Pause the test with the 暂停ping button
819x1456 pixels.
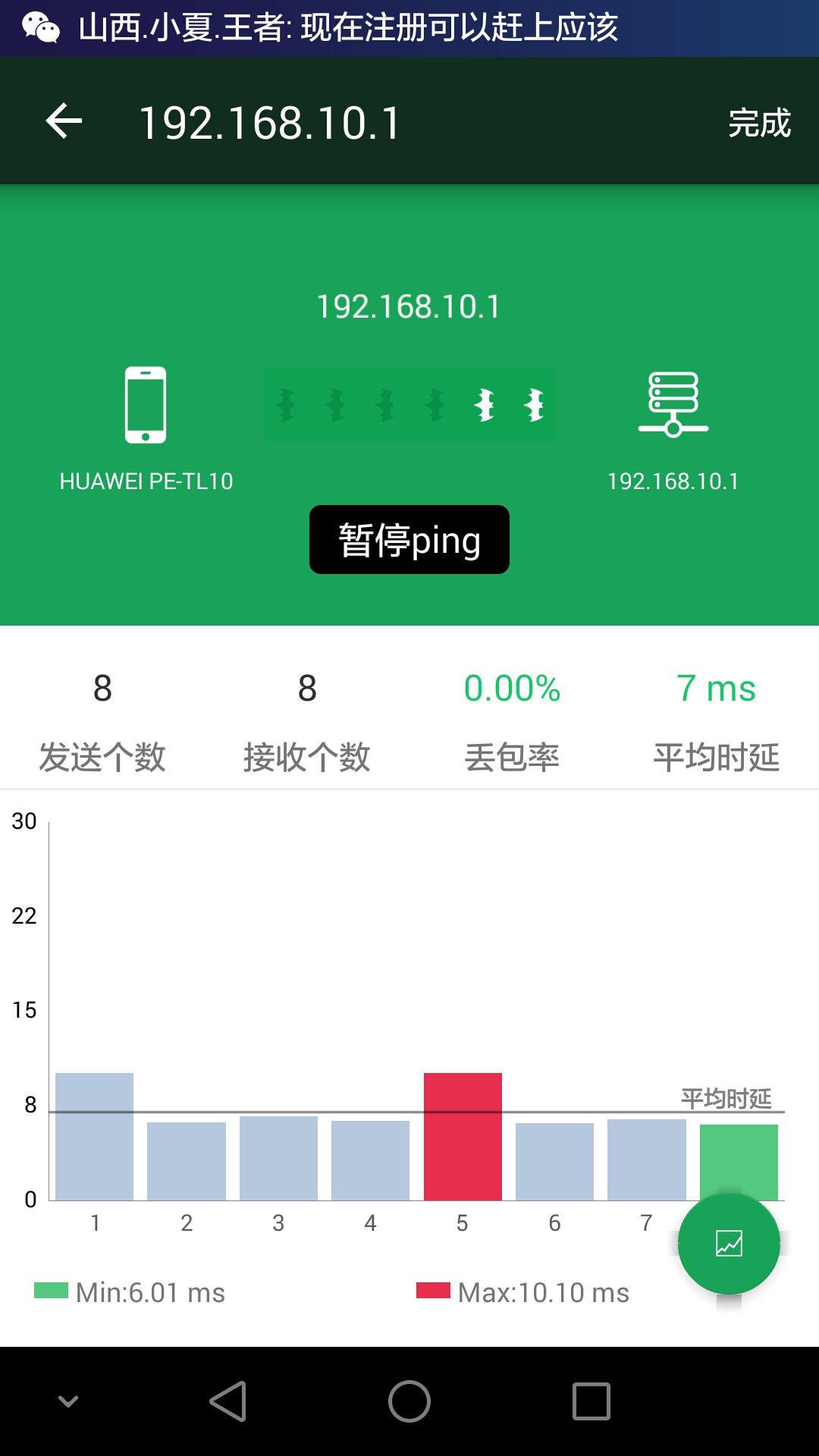coord(409,540)
